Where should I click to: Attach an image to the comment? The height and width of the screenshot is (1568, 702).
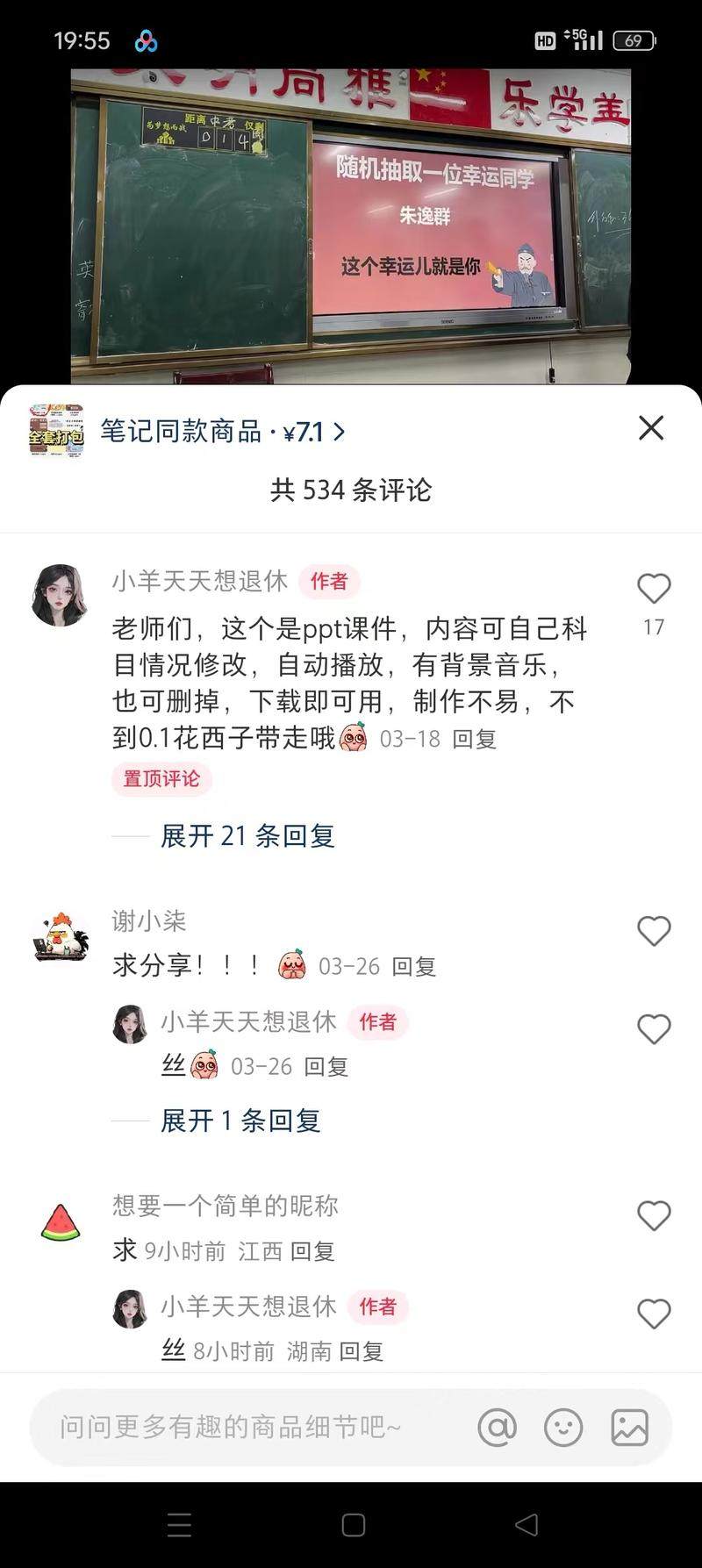[629, 1428]
